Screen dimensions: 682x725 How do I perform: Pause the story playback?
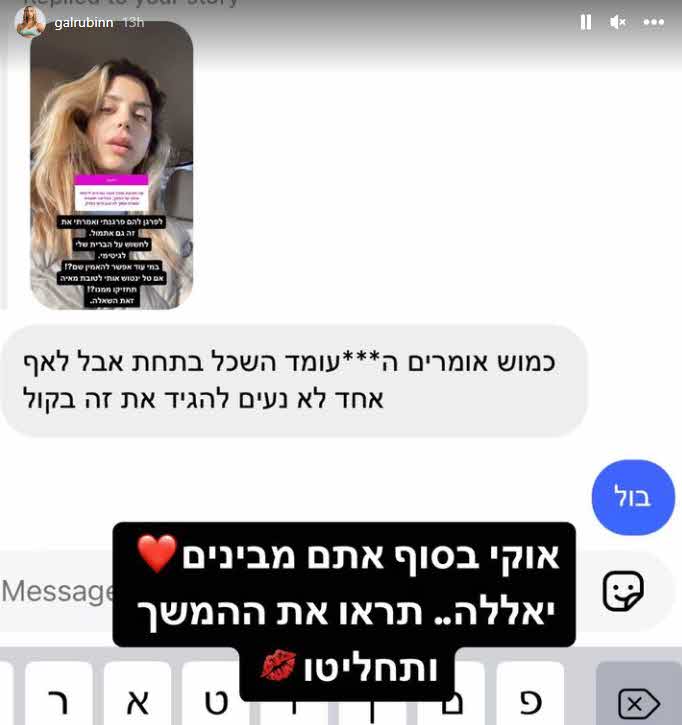(586, 22)
